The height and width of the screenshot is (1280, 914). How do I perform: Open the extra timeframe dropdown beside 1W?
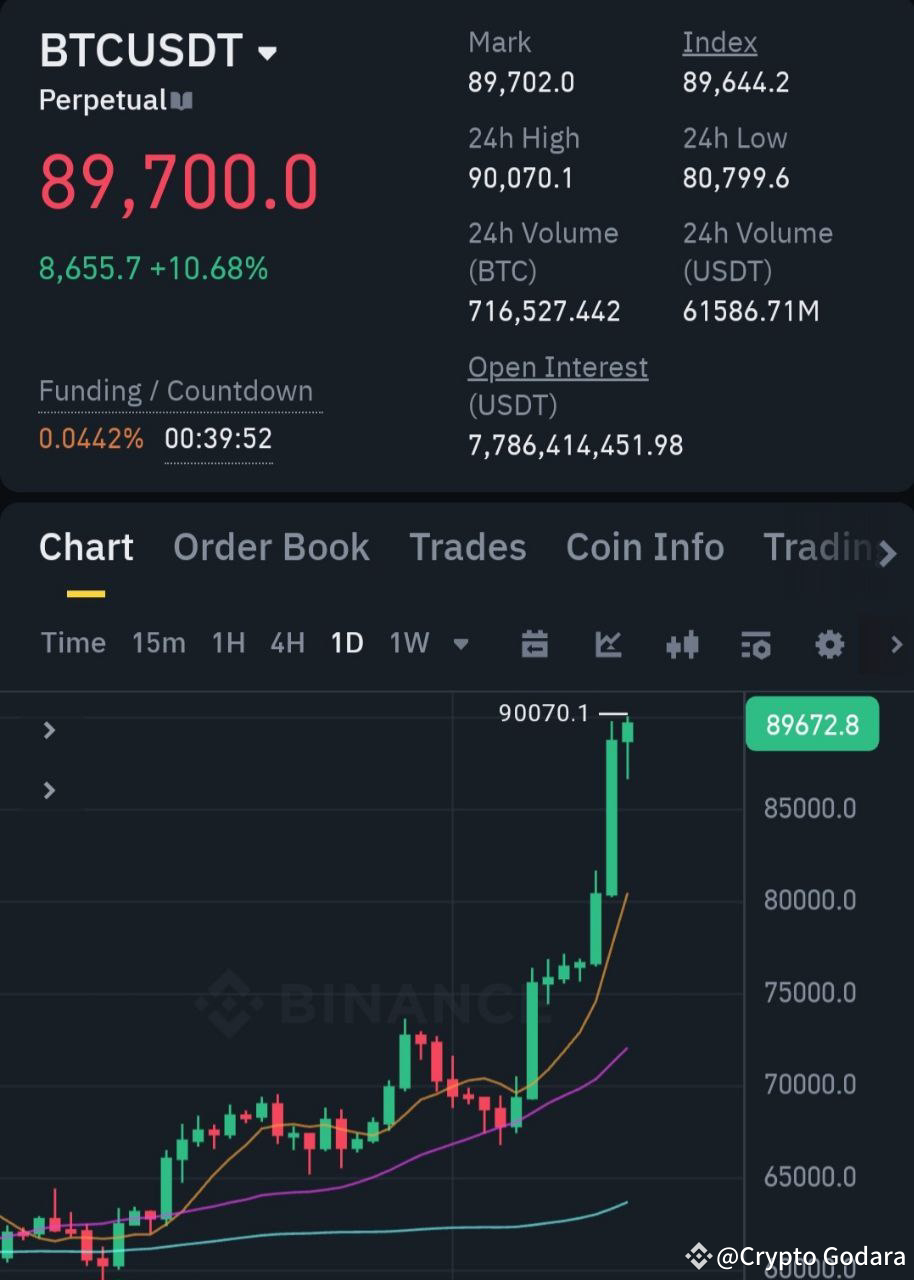click(461, 644)
